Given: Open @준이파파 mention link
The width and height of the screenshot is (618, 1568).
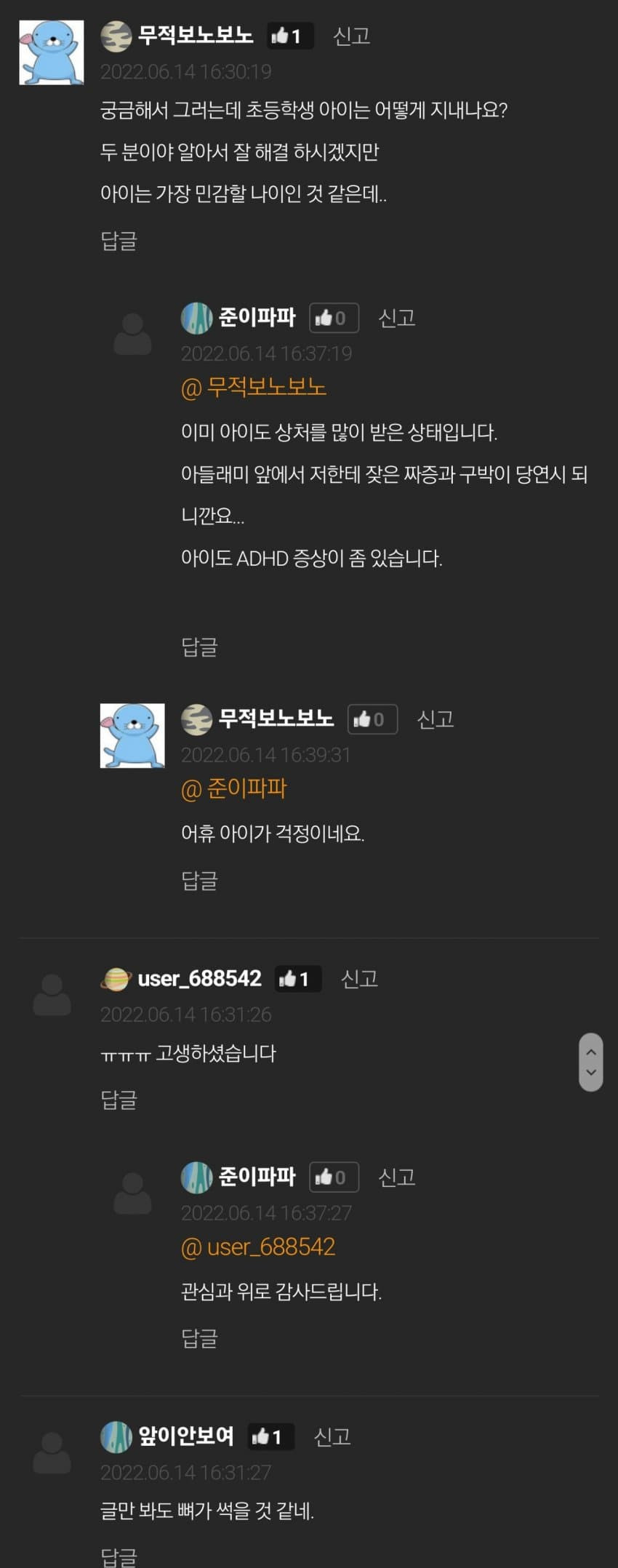Looking at the screenshot, I should coord(233,788).
